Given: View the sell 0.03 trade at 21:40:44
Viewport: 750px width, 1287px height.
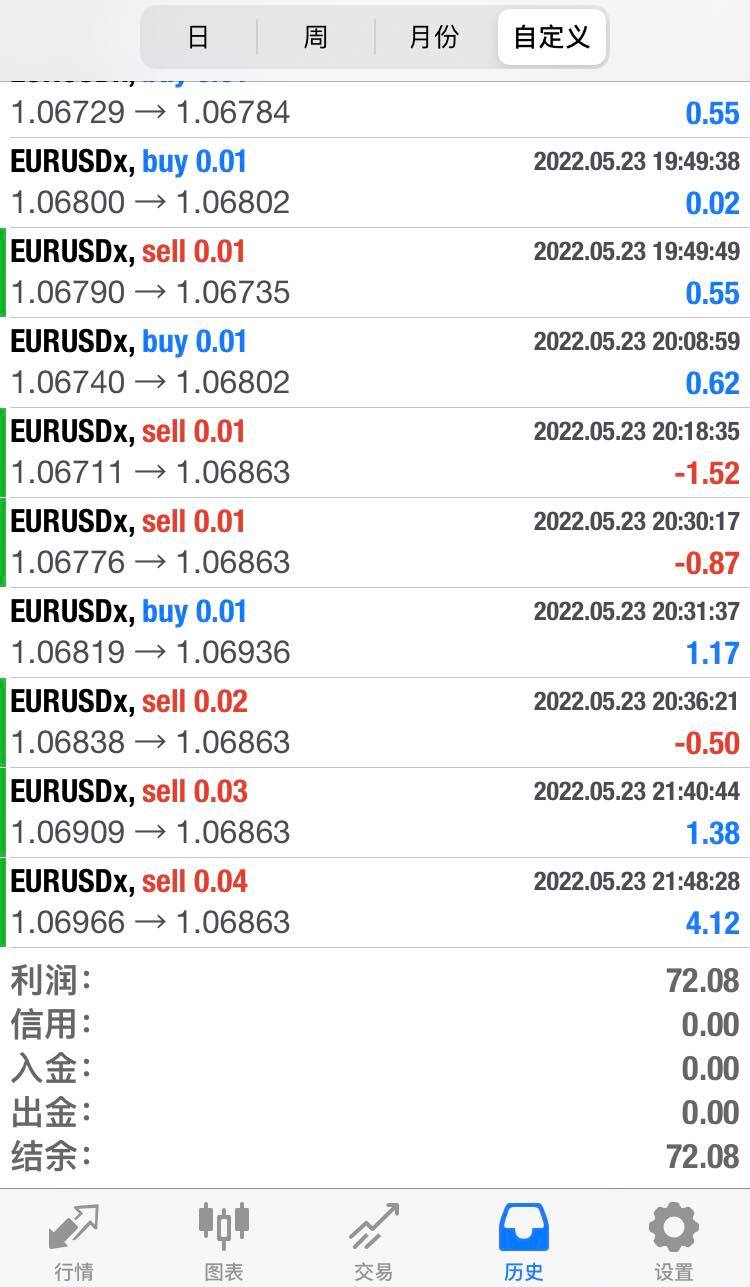Looking at the screenshot, I should (375, 812).
